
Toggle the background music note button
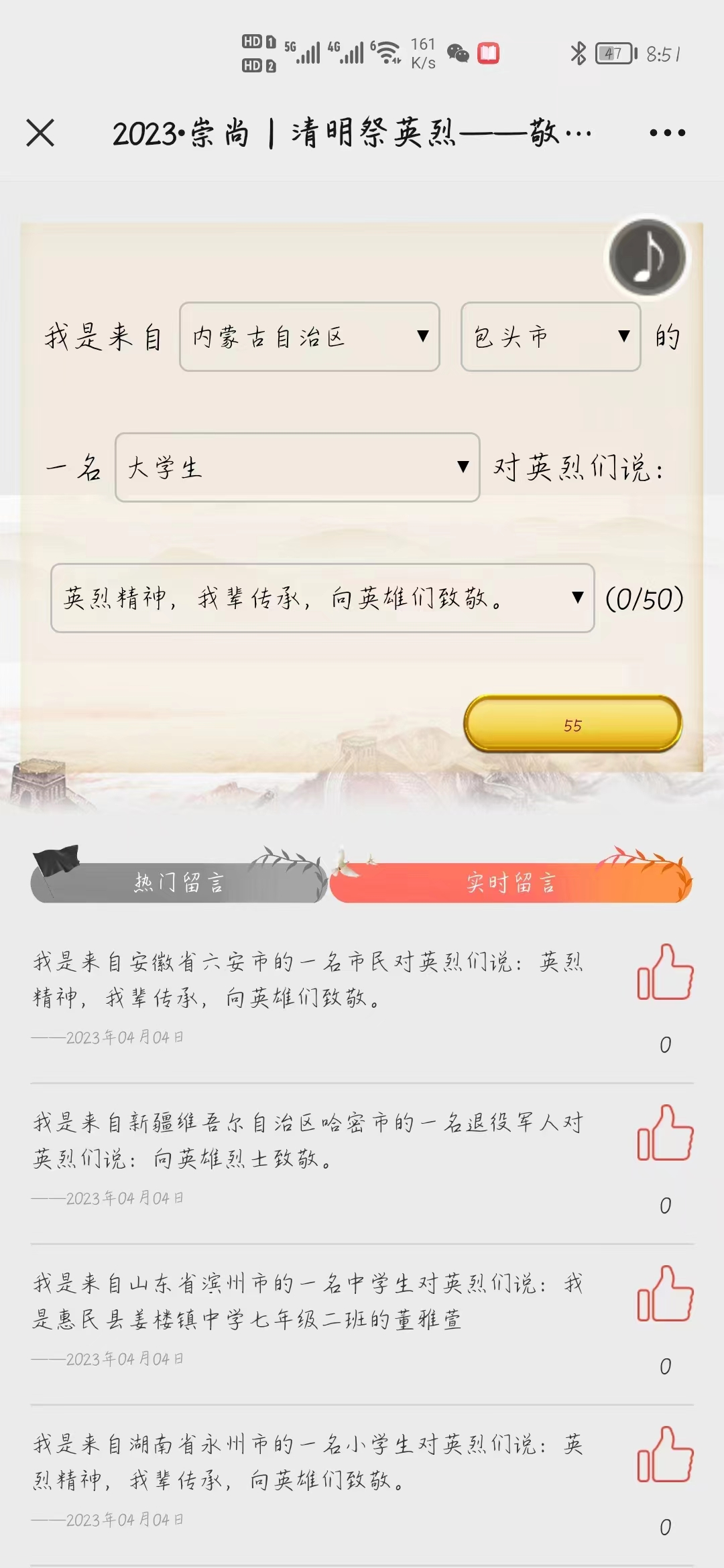click(x=648, y=257)
